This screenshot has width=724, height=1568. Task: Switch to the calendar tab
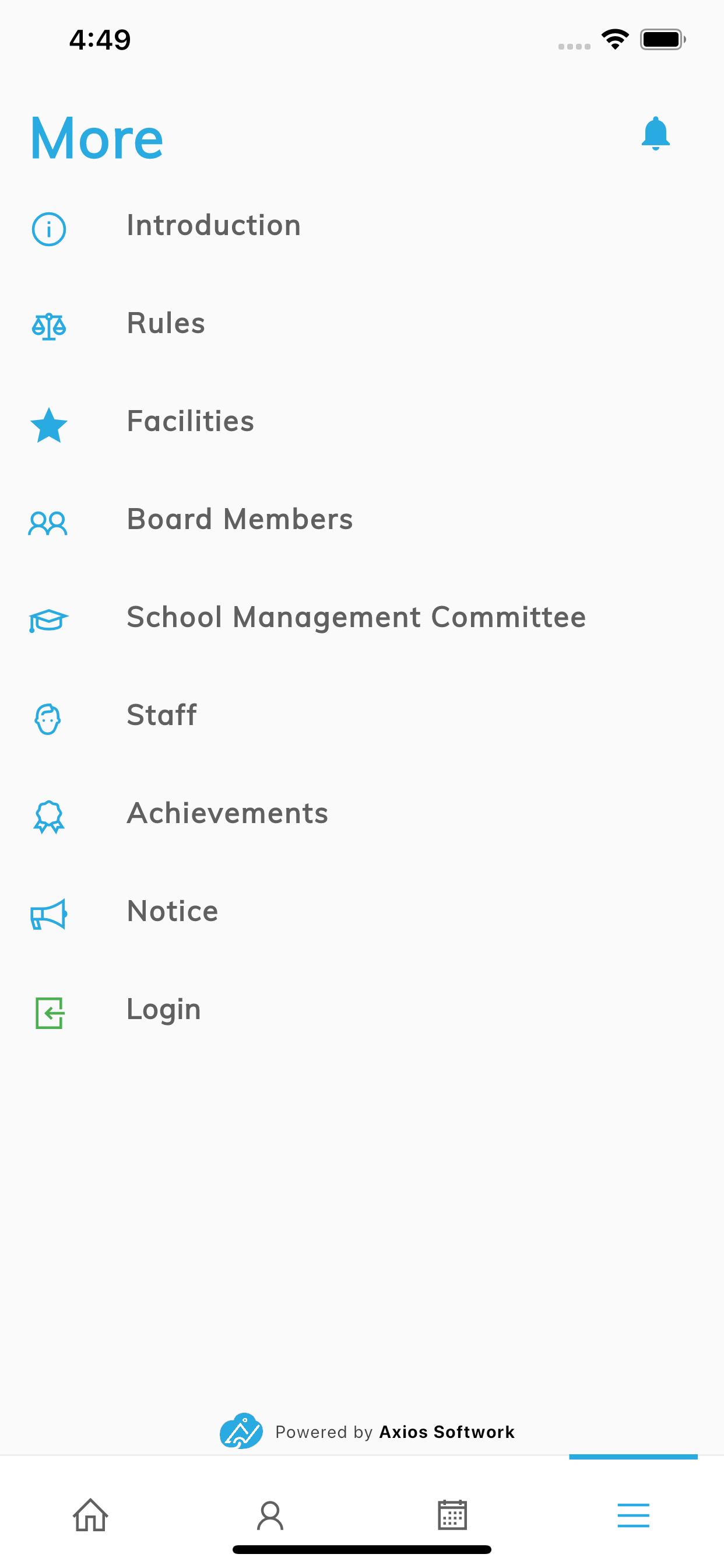(452, 1514)
